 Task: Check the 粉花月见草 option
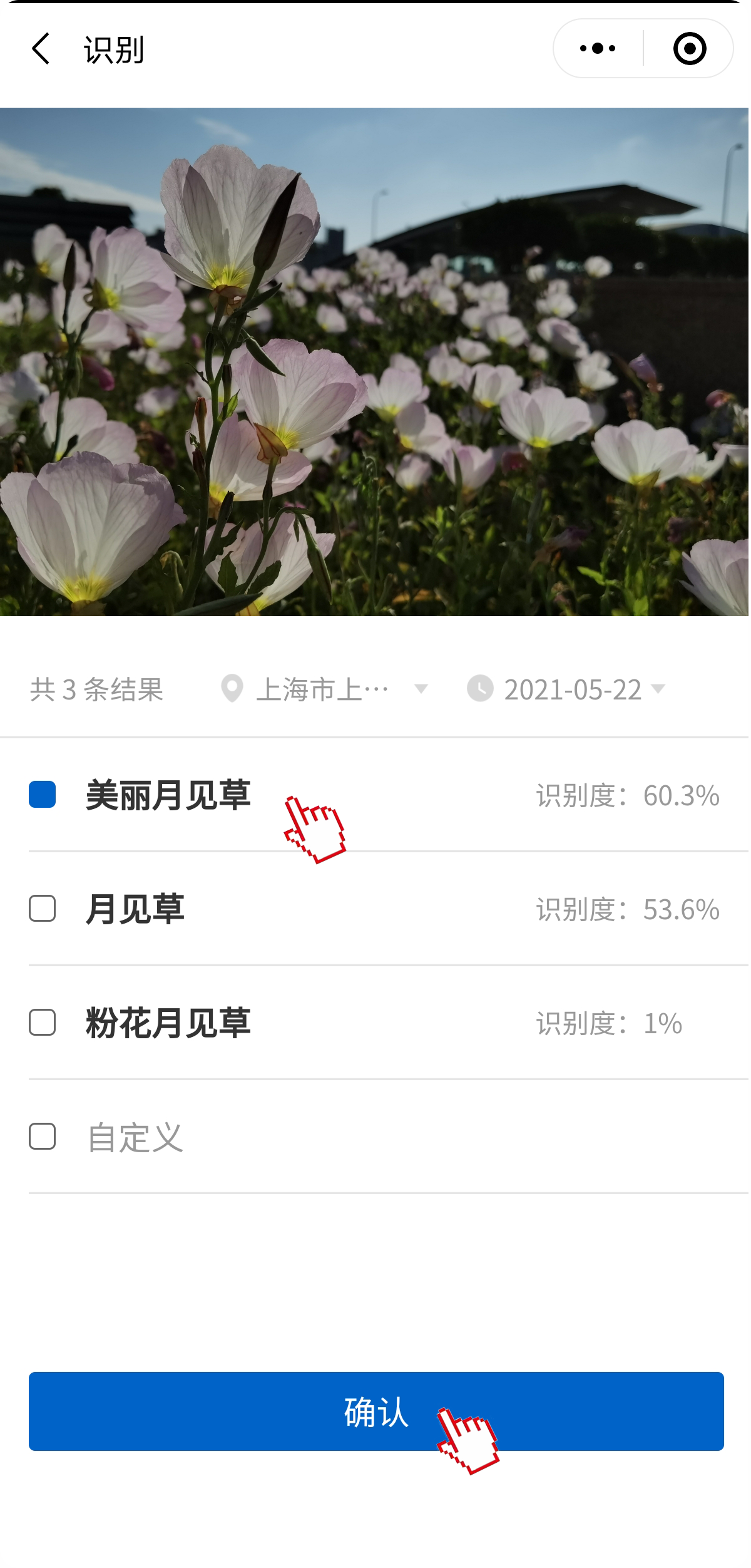point(43,1023)
